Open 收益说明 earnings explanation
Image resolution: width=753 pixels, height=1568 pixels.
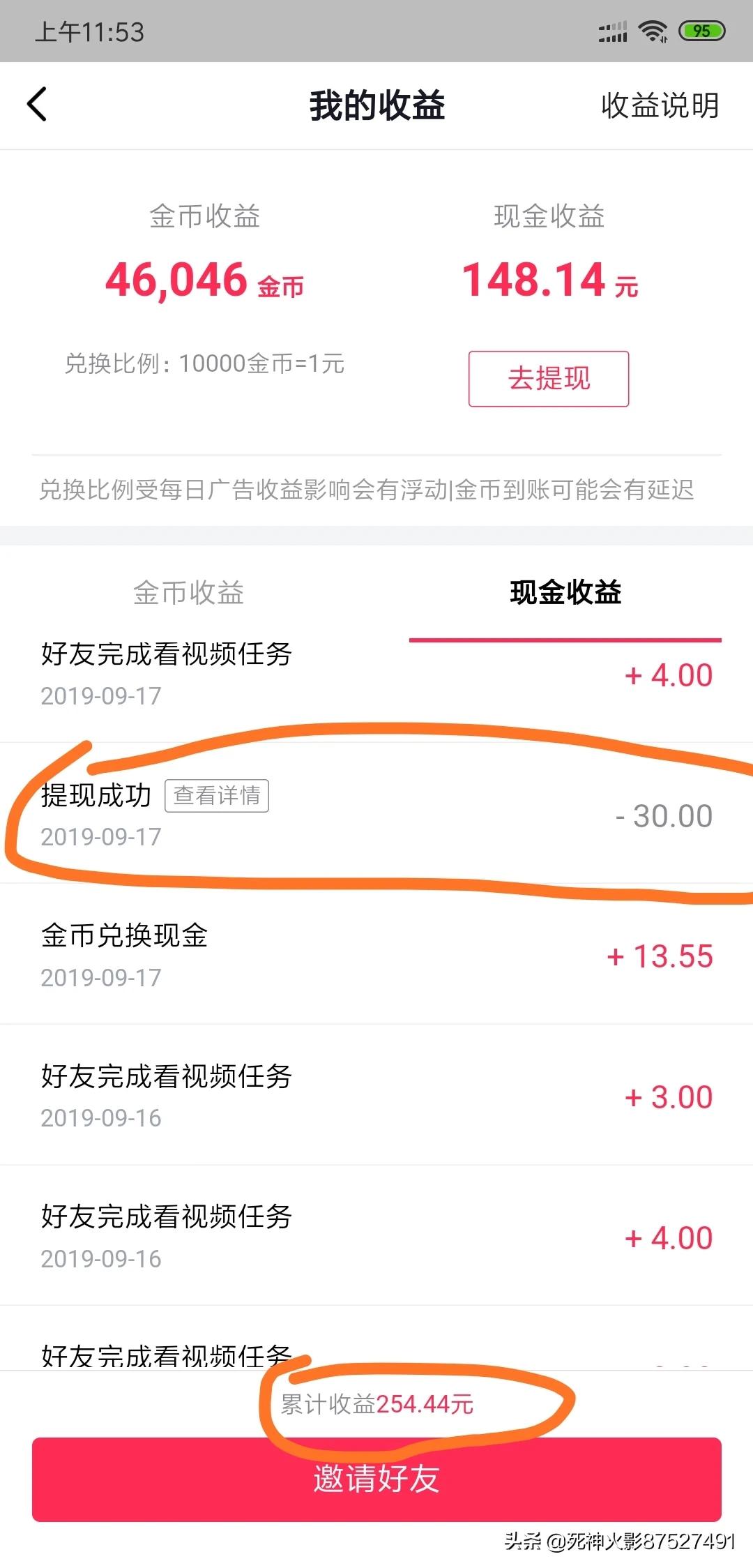(x=659, y=105)
